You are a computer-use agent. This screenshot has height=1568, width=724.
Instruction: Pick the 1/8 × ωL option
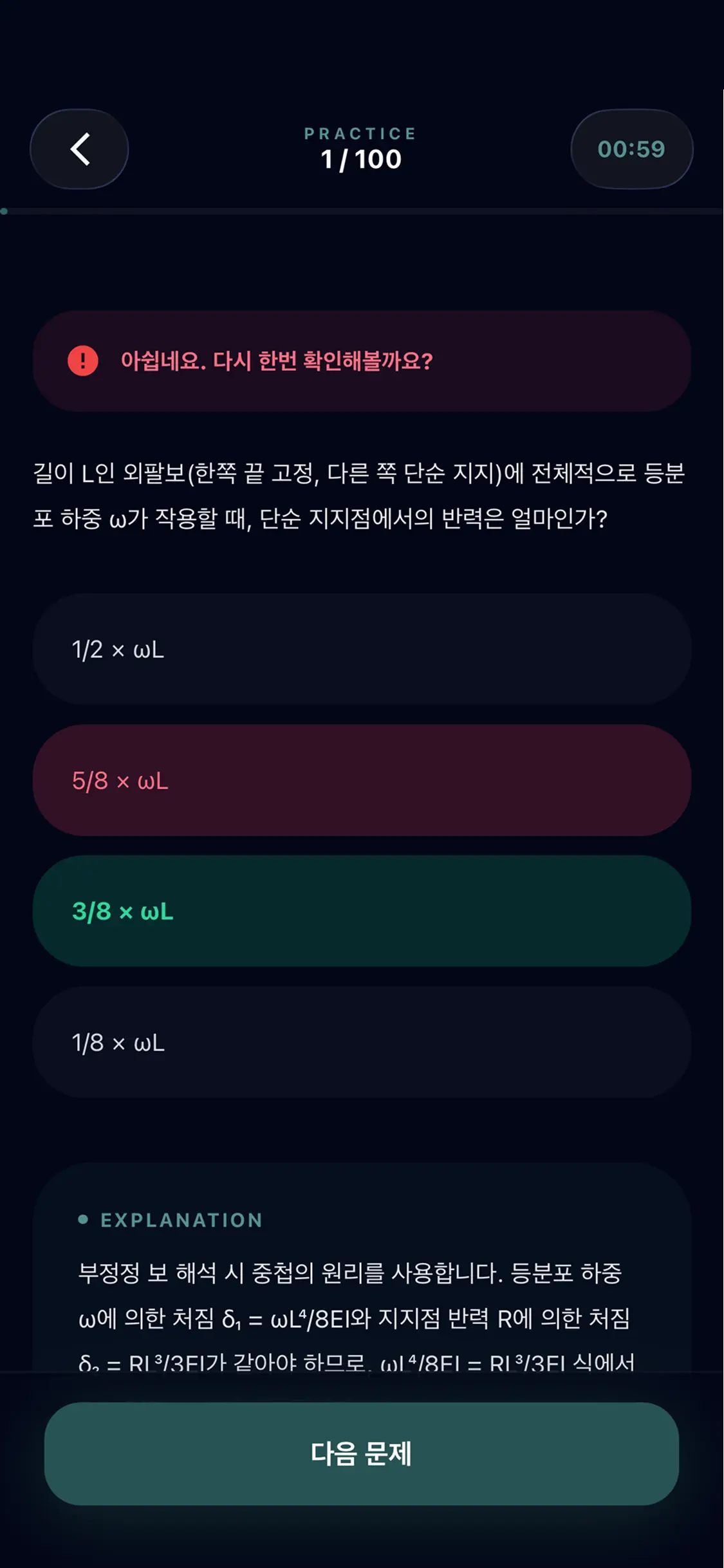click(362, 1042)
